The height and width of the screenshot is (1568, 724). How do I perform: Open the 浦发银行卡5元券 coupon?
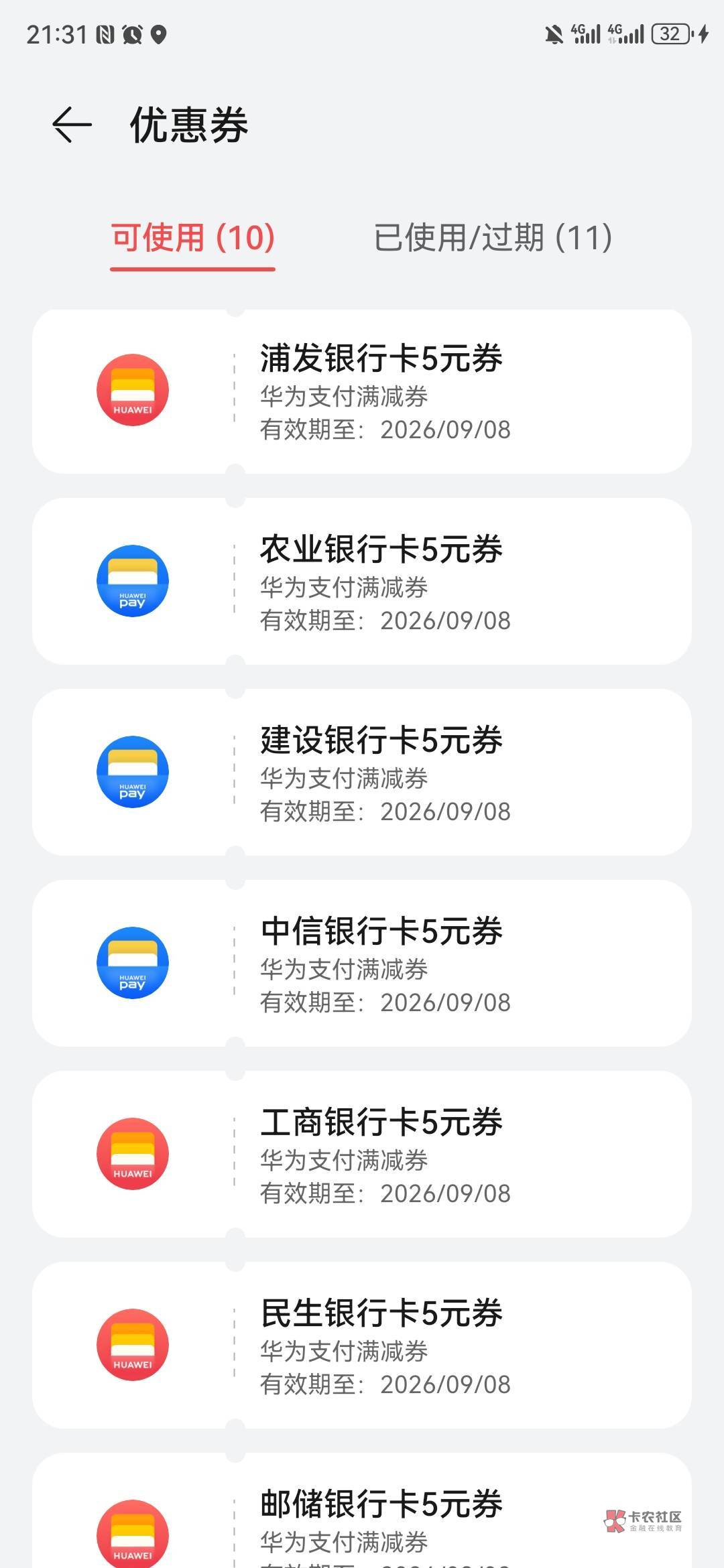(362, 391)
